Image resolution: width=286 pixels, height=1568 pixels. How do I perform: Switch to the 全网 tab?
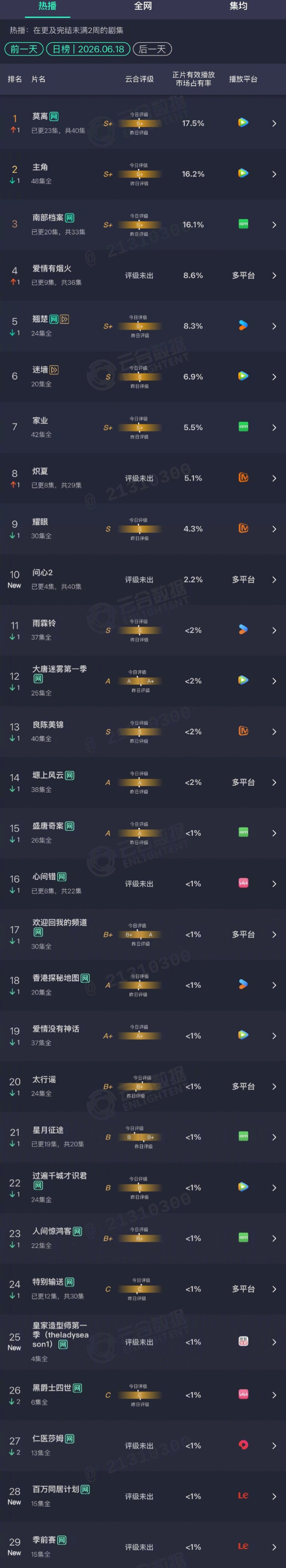143,6
